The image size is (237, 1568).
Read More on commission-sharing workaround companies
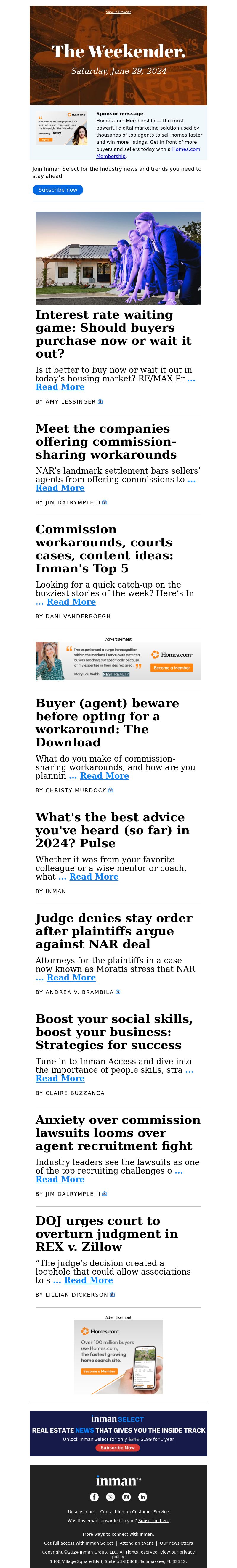click(x=60, y=488)
